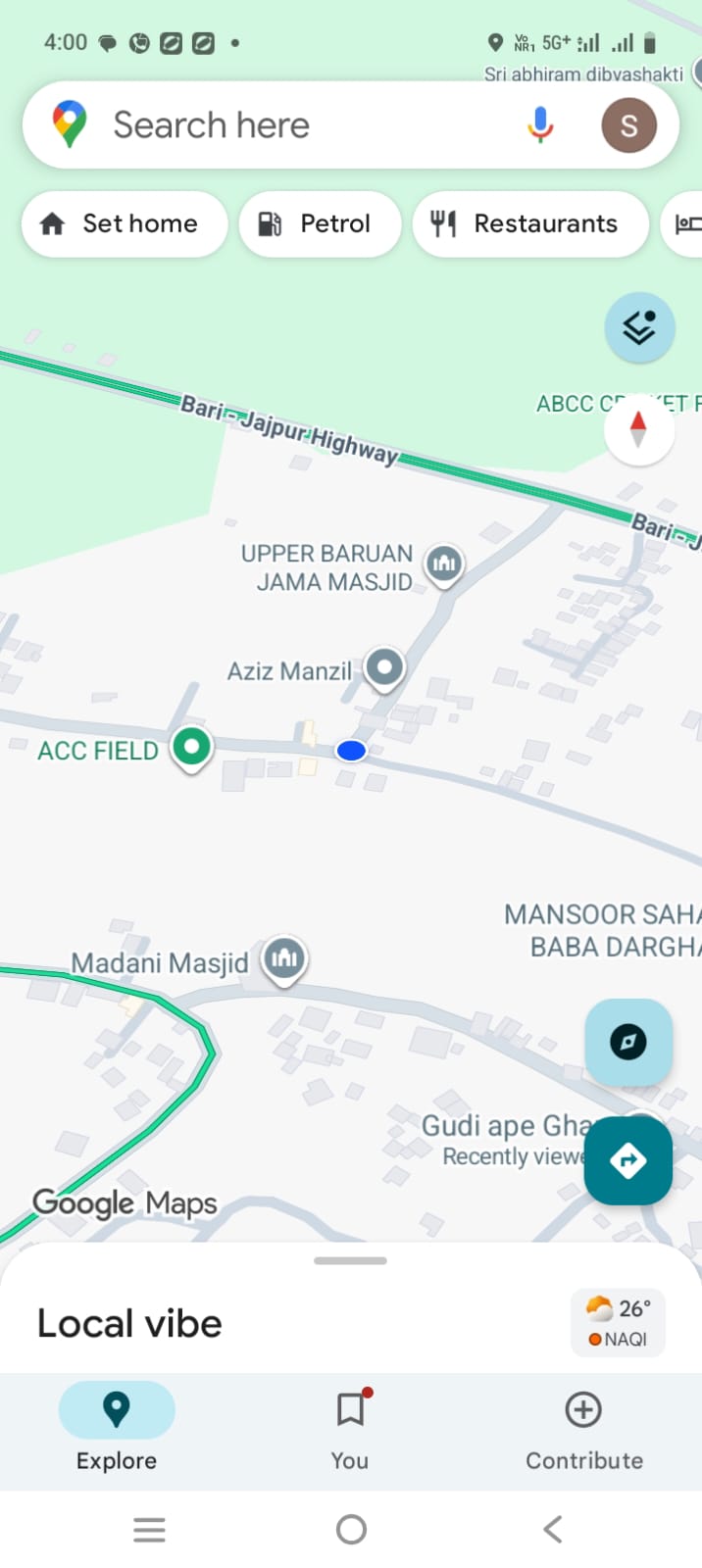Open the Upper Baruan Jama Masjid marker
Image resolution: width=702 pixels, height=1568 pixels.
pos(444,563)
